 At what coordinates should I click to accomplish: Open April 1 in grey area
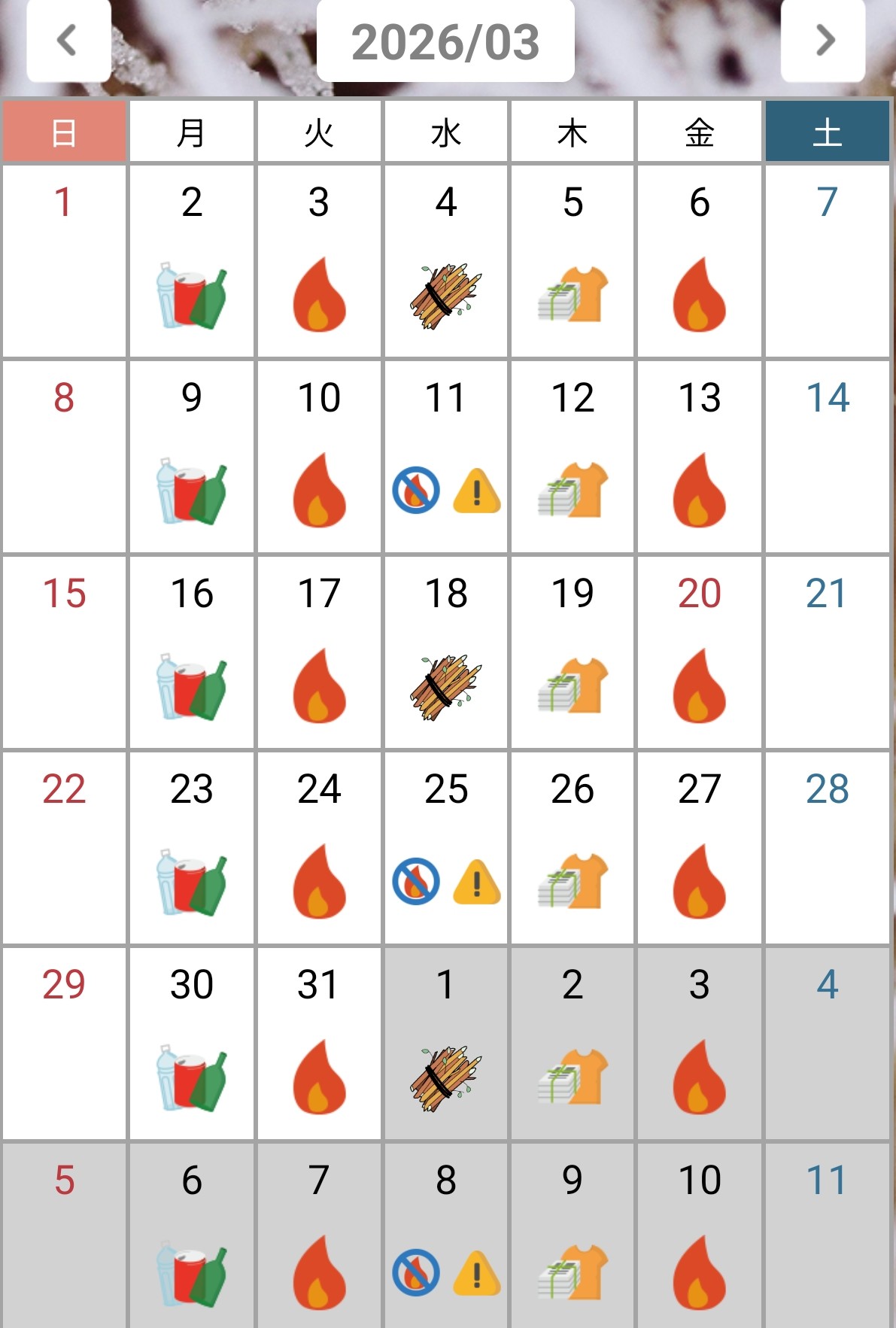click(446, 1044)
